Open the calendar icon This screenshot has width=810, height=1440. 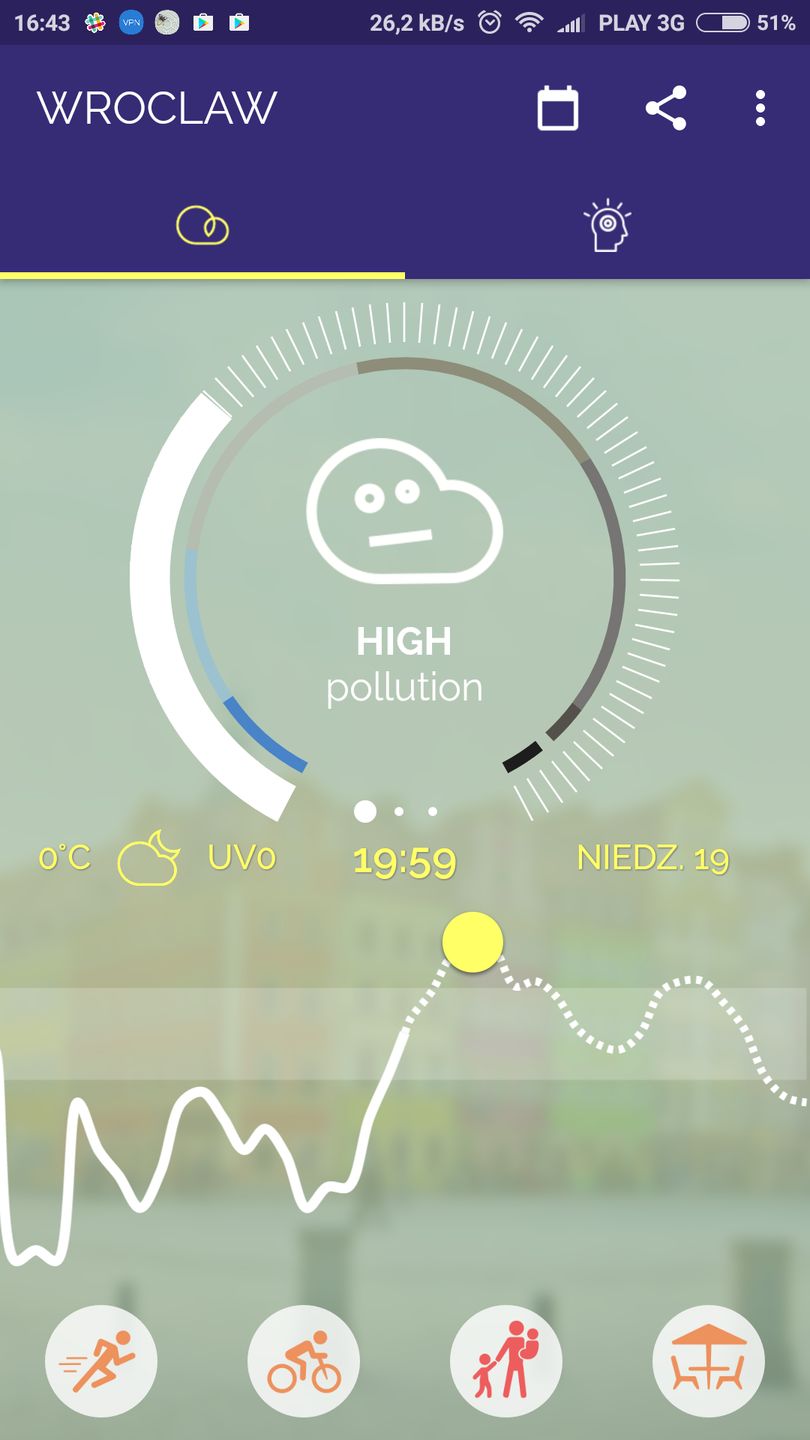click(x=558, y=108)
